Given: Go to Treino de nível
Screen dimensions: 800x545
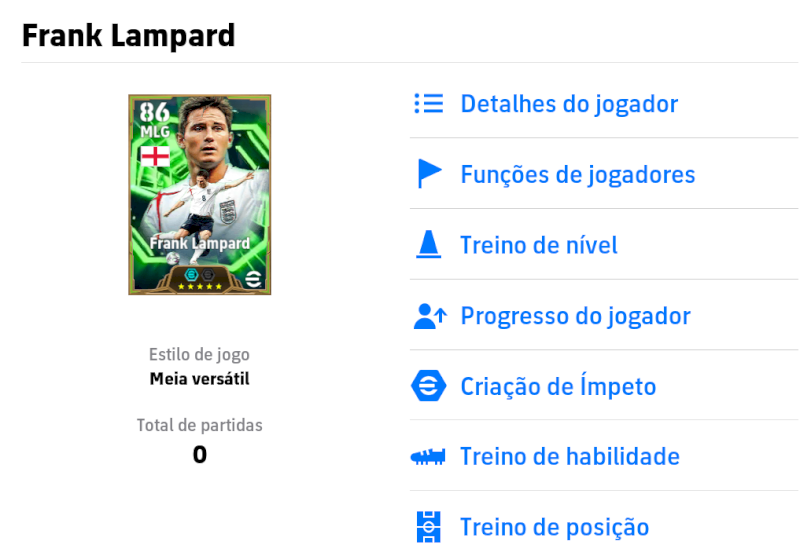Looking at the screenshot, I should (538, 245).
